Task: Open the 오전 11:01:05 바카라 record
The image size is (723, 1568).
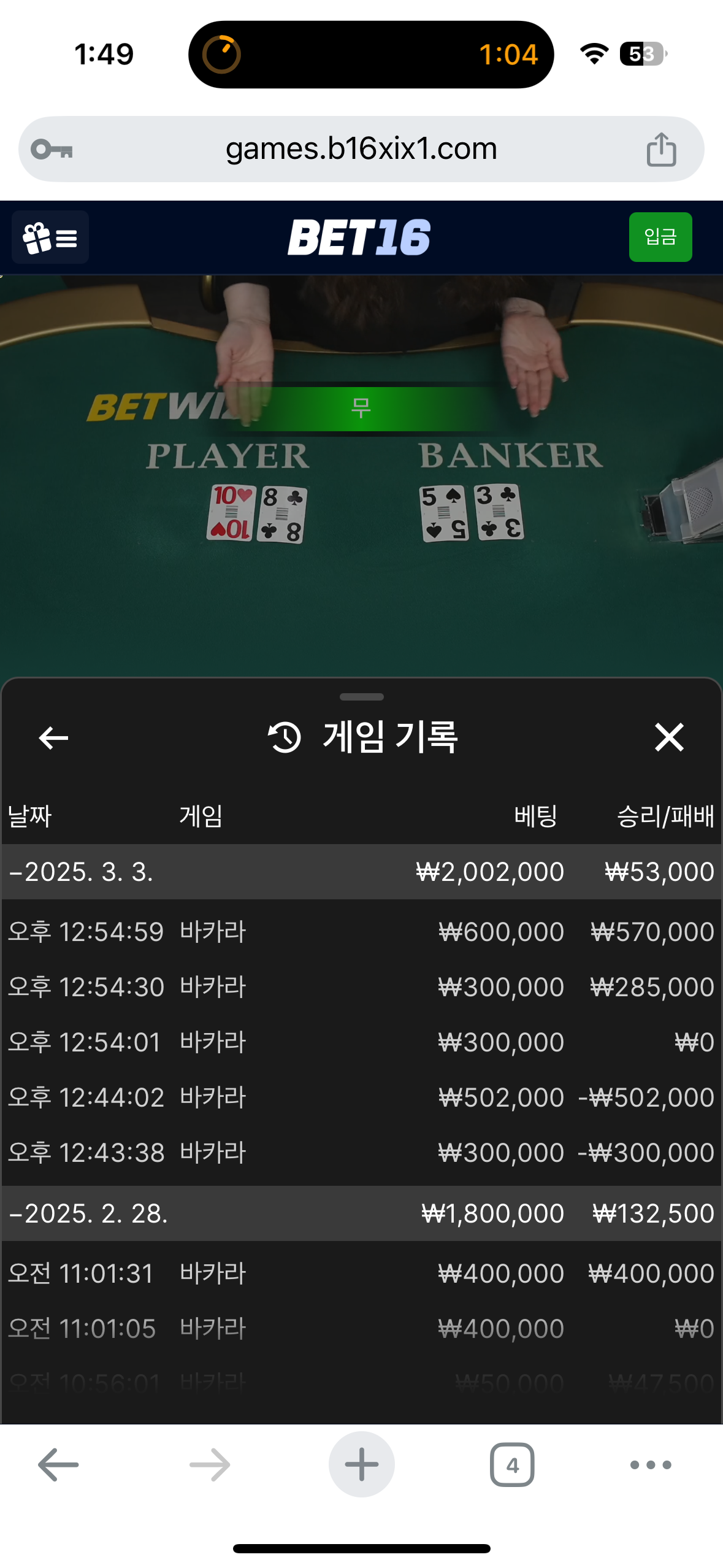Action: coord(361,1329)
